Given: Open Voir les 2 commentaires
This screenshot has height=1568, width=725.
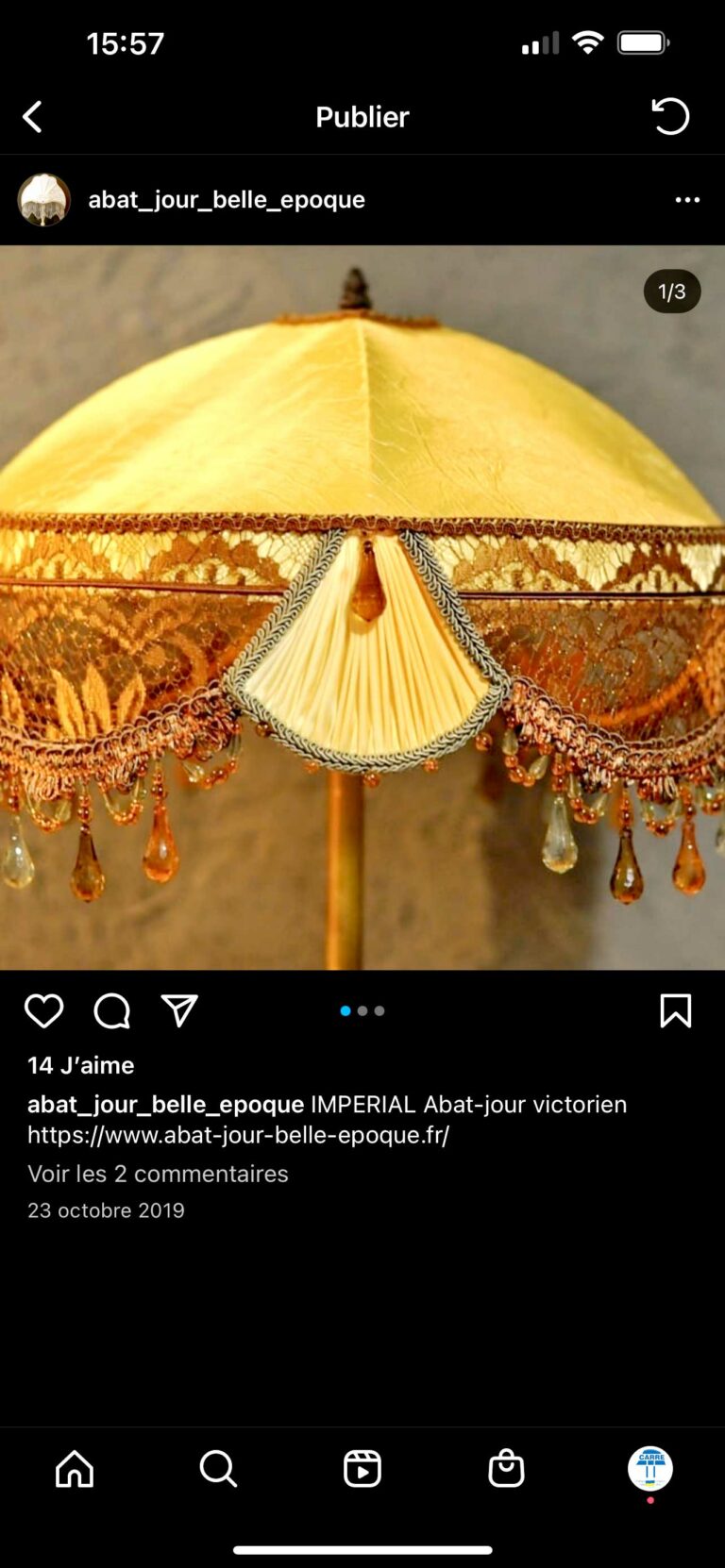Looking at the screenshot, I should pos(158,1174).
